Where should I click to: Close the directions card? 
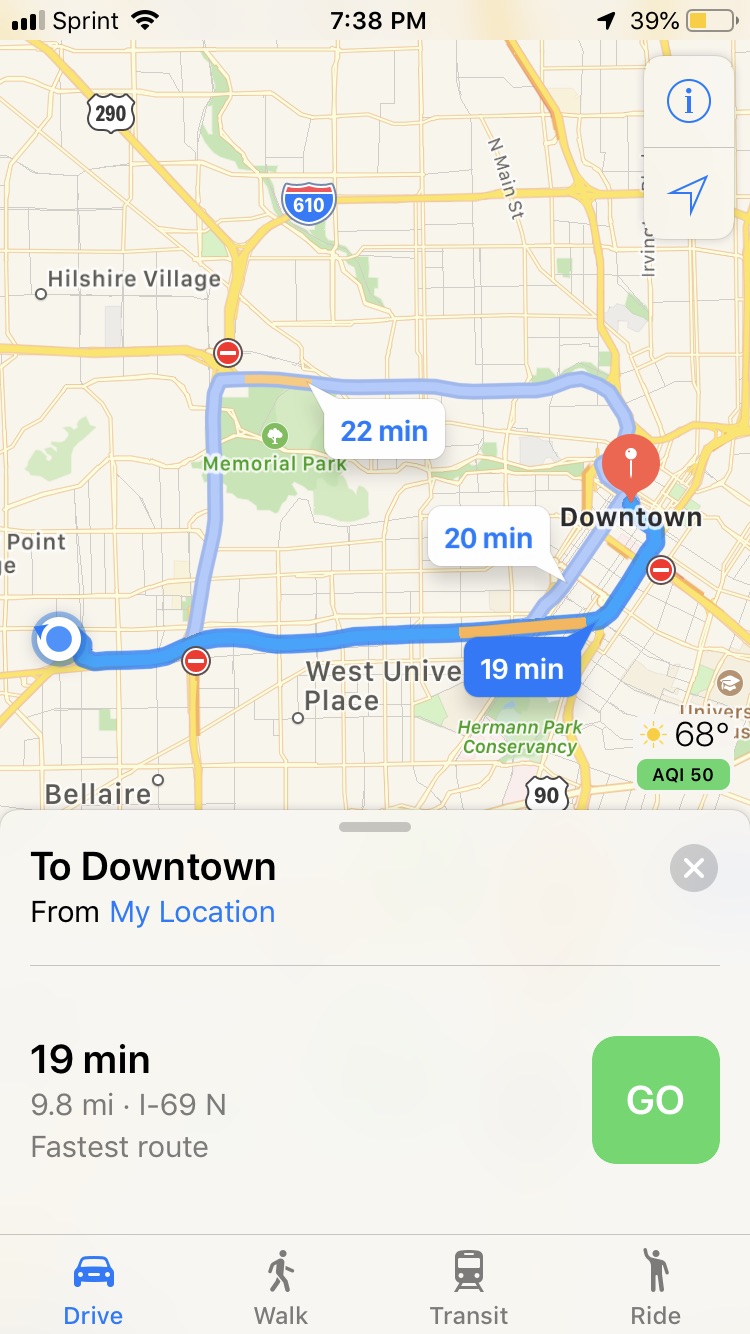pyautogui.click(x=693, y=868)
